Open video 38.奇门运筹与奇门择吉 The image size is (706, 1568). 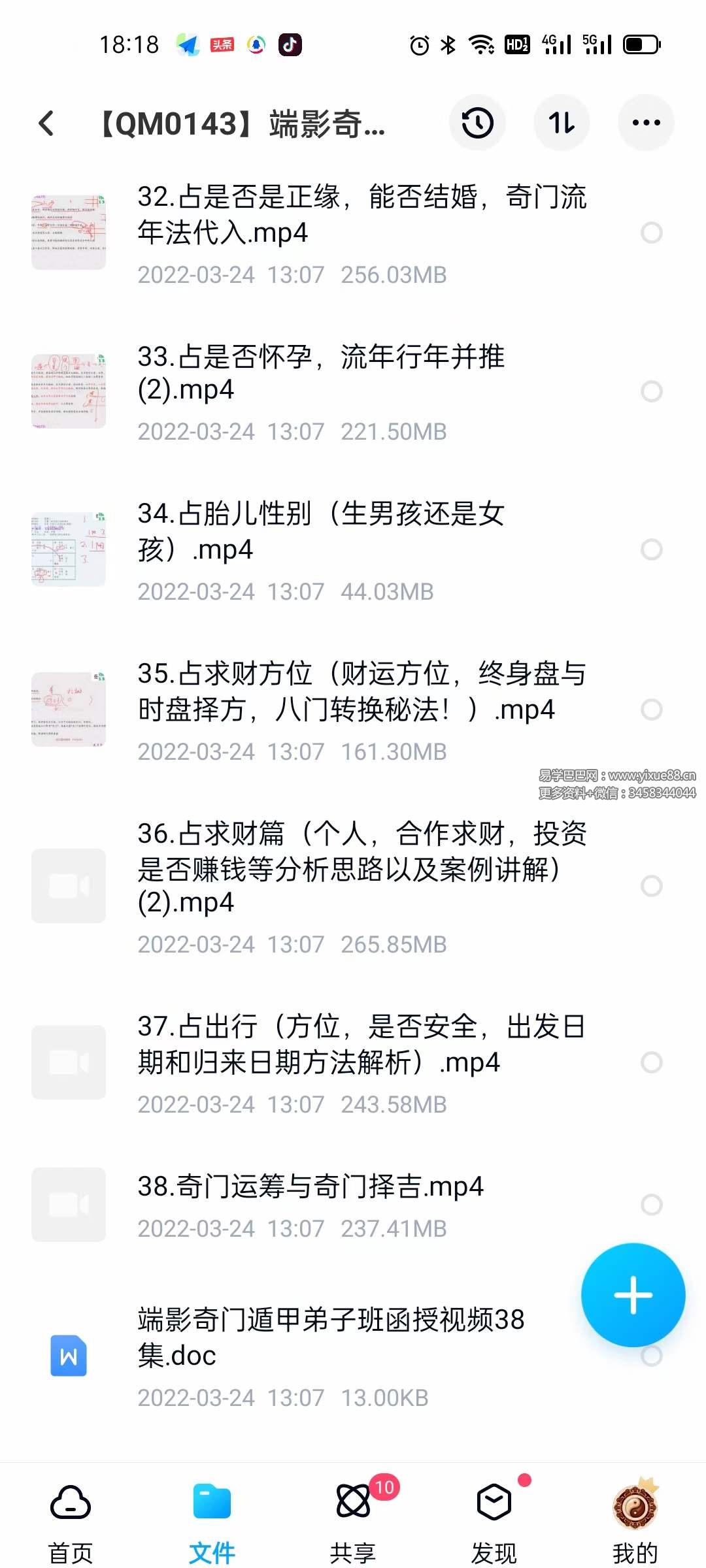311,1186
